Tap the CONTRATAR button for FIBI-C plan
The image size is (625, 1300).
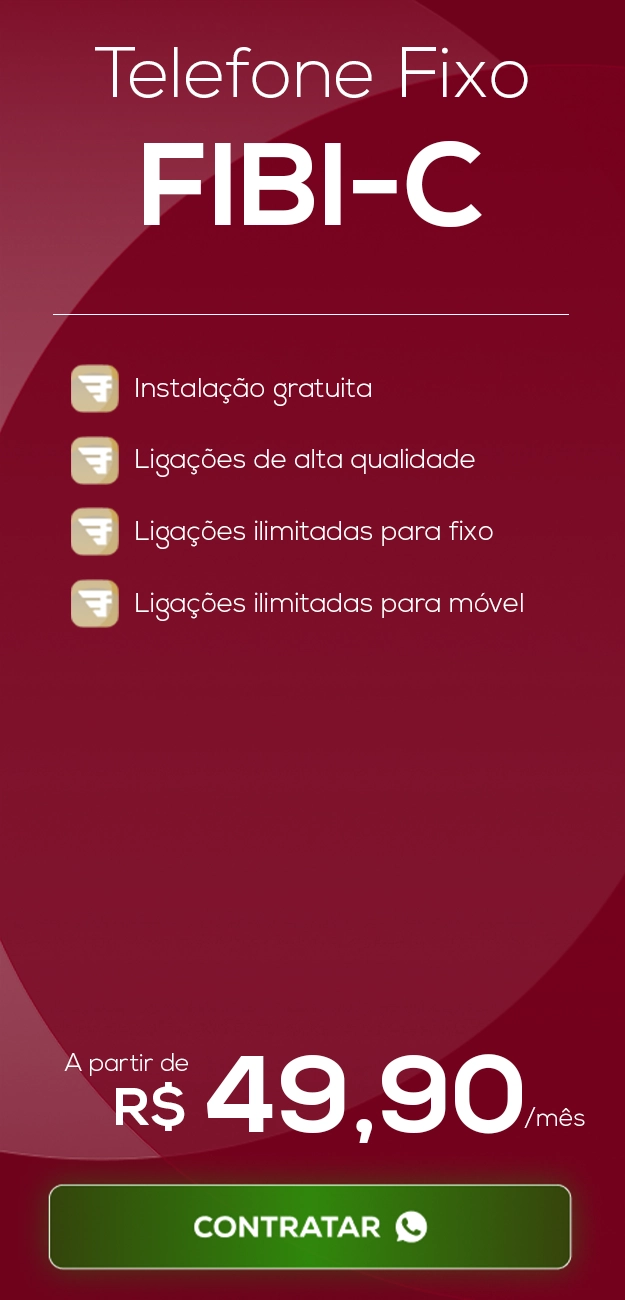click(x=310, y=1227)
